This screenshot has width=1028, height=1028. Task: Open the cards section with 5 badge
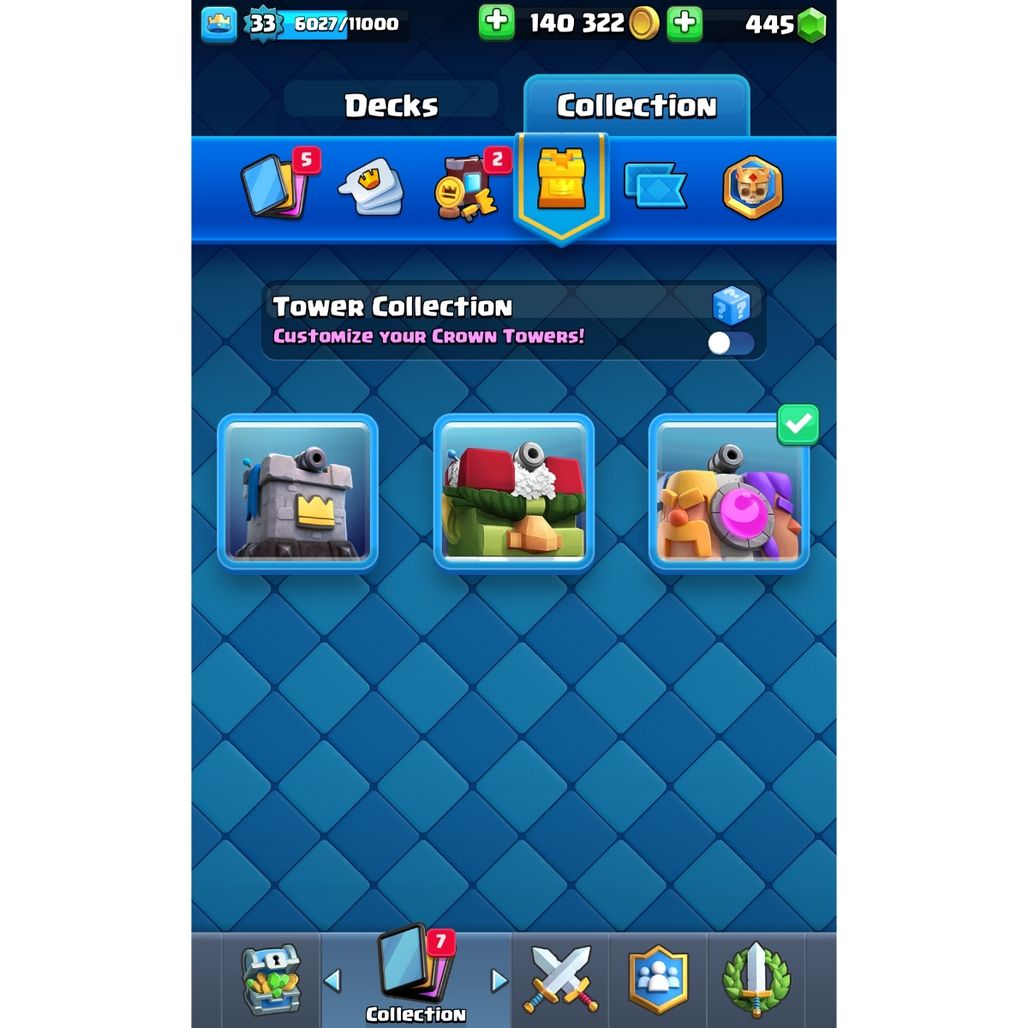pyautogui.click(x=273, y=187)
